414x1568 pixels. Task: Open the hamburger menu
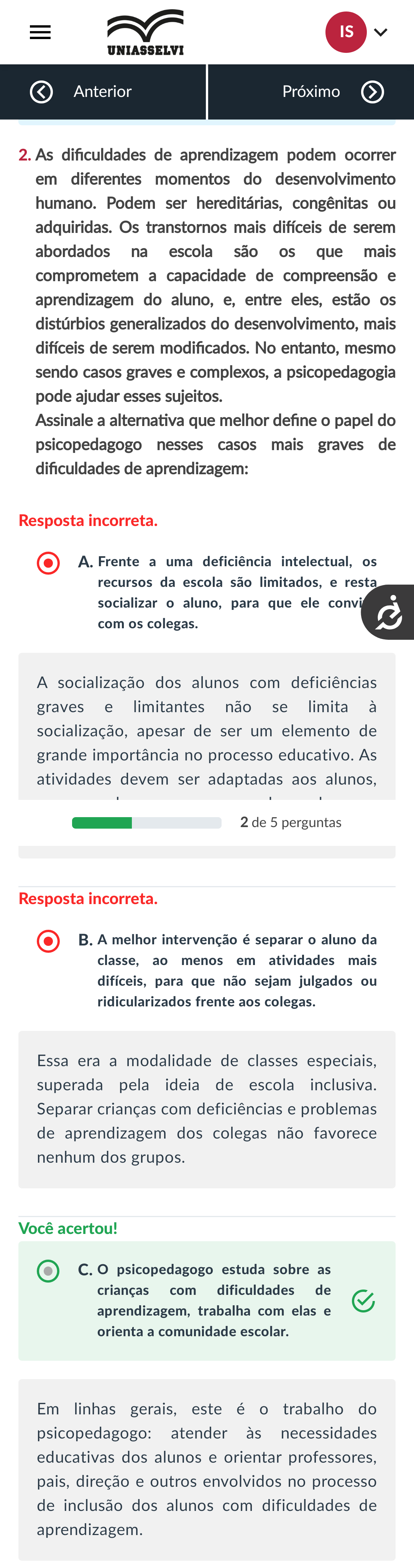pos(40,32)
